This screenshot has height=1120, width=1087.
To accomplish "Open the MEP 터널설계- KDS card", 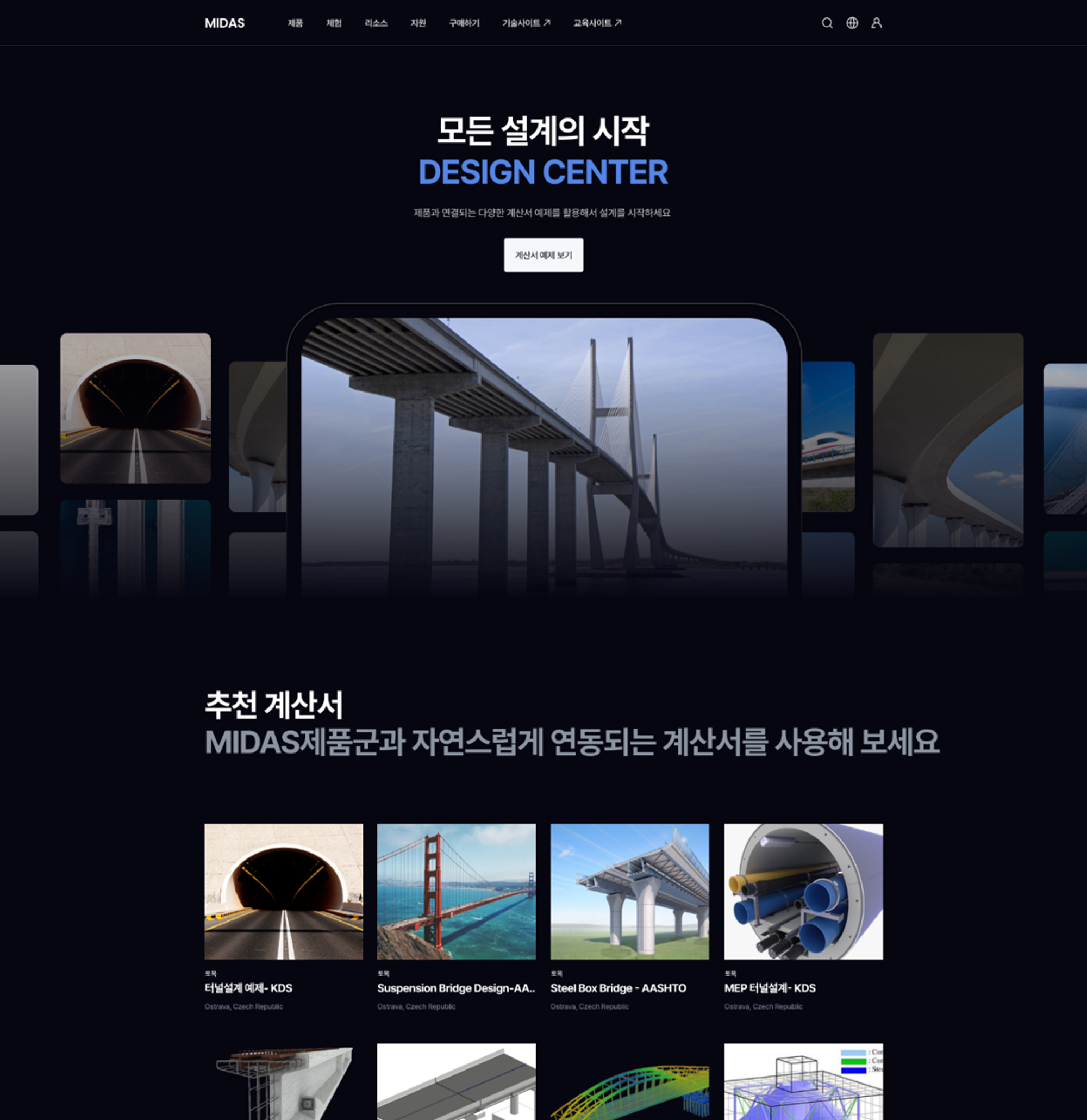I will tap(803, 892).
